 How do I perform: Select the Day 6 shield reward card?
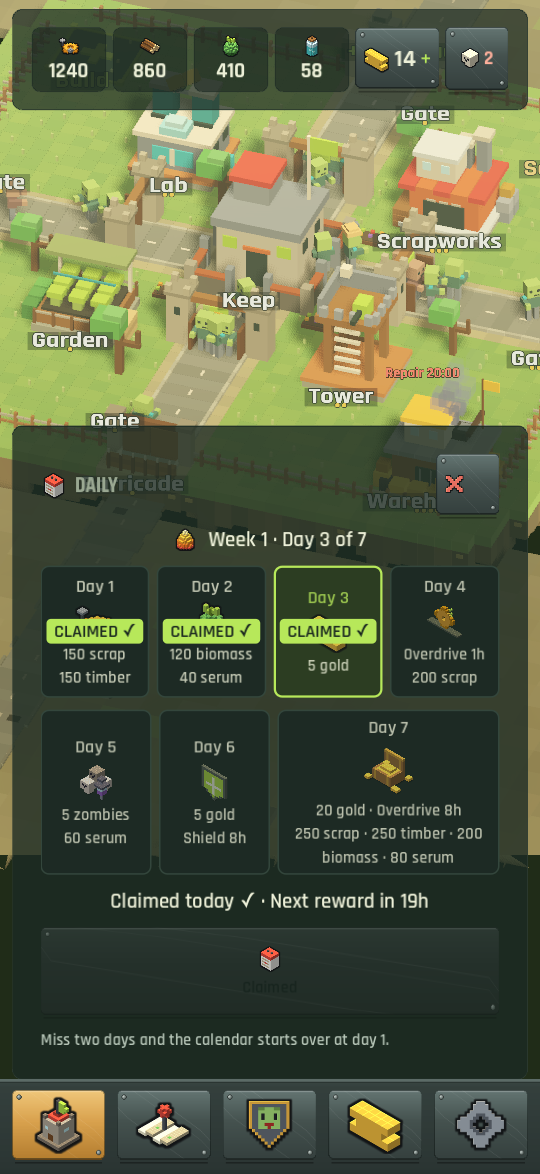coord(214,792)
